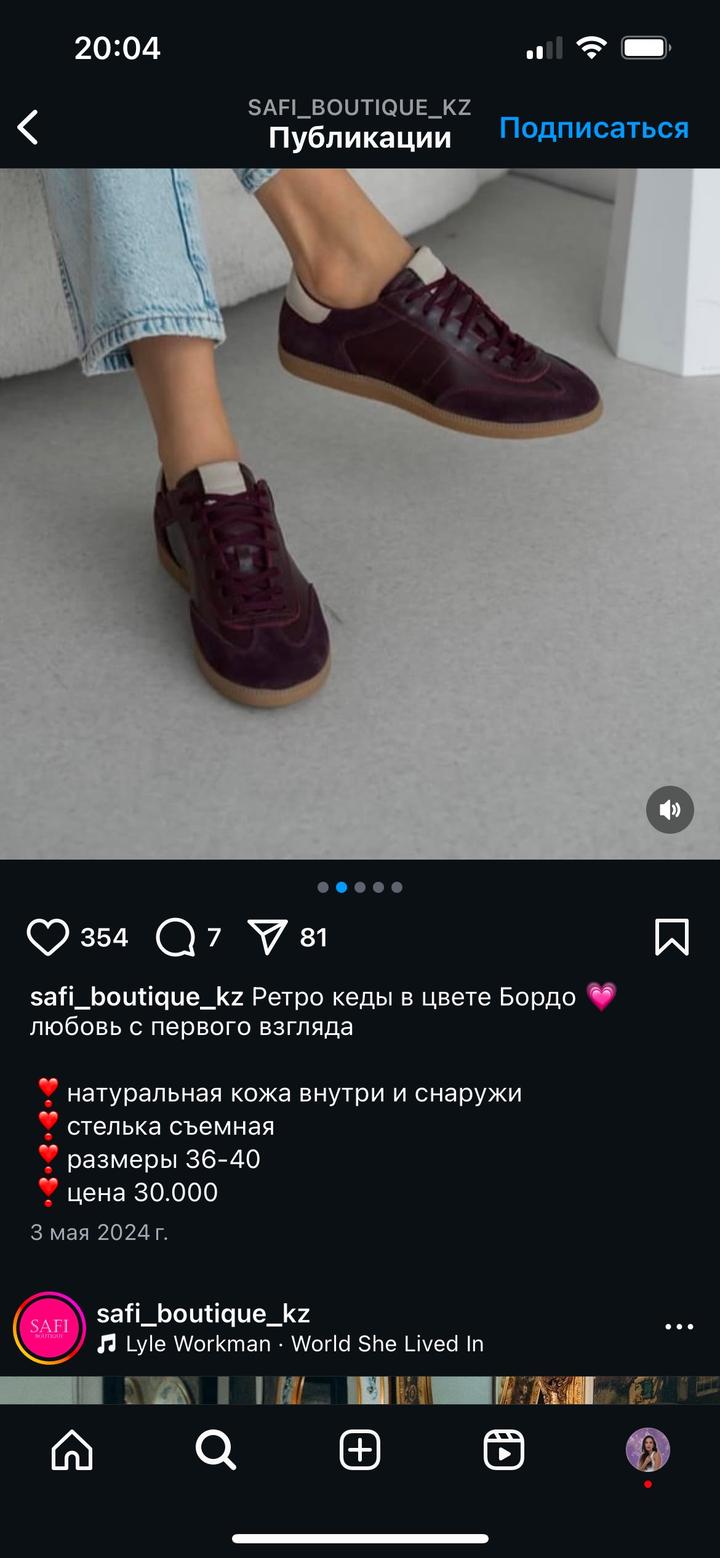Unmute the video sound
The width and height of the screenshot is (720, 1558).
pos(669,810)
